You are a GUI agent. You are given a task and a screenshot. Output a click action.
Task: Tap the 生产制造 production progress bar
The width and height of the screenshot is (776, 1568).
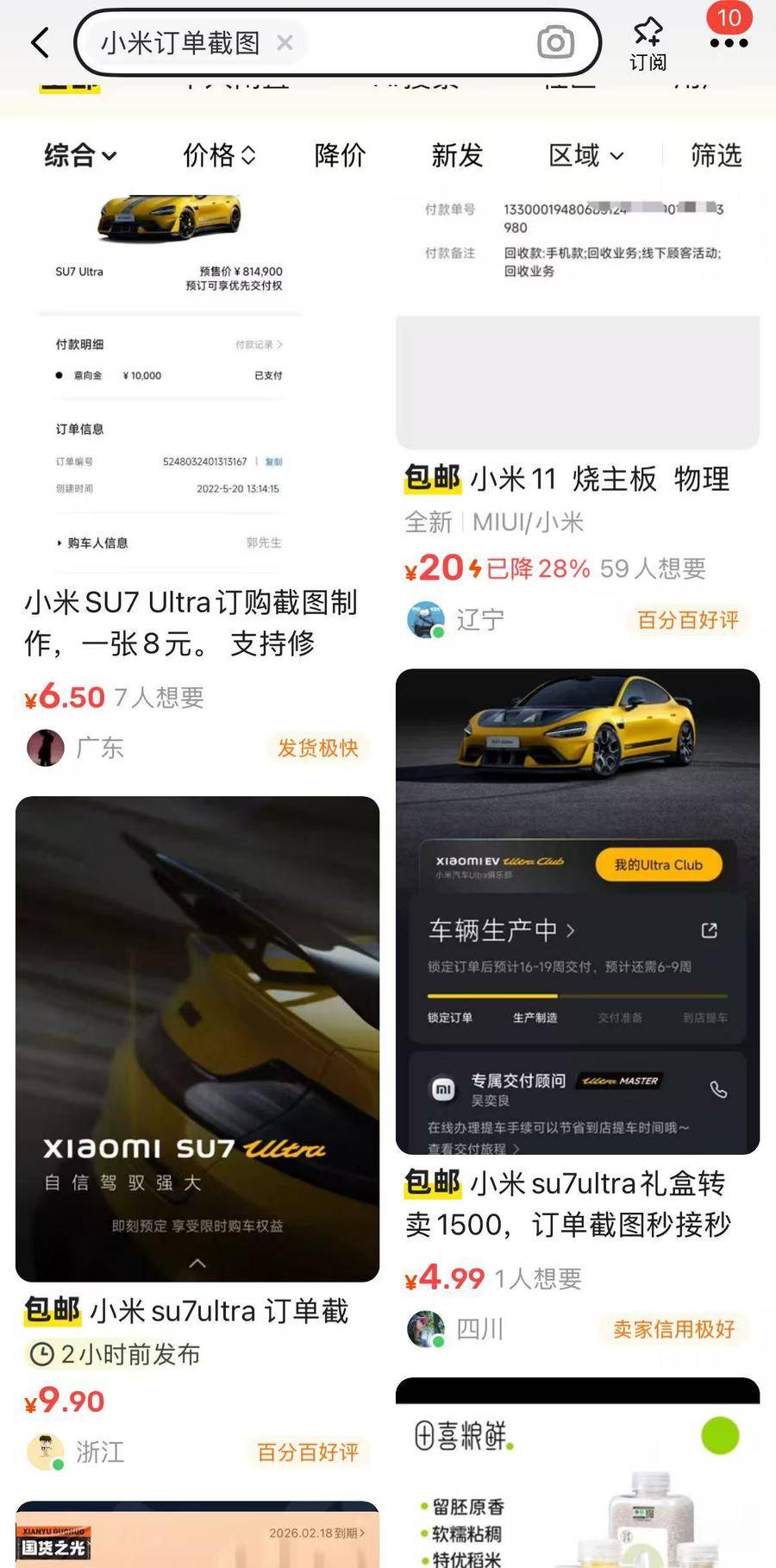535,1018
